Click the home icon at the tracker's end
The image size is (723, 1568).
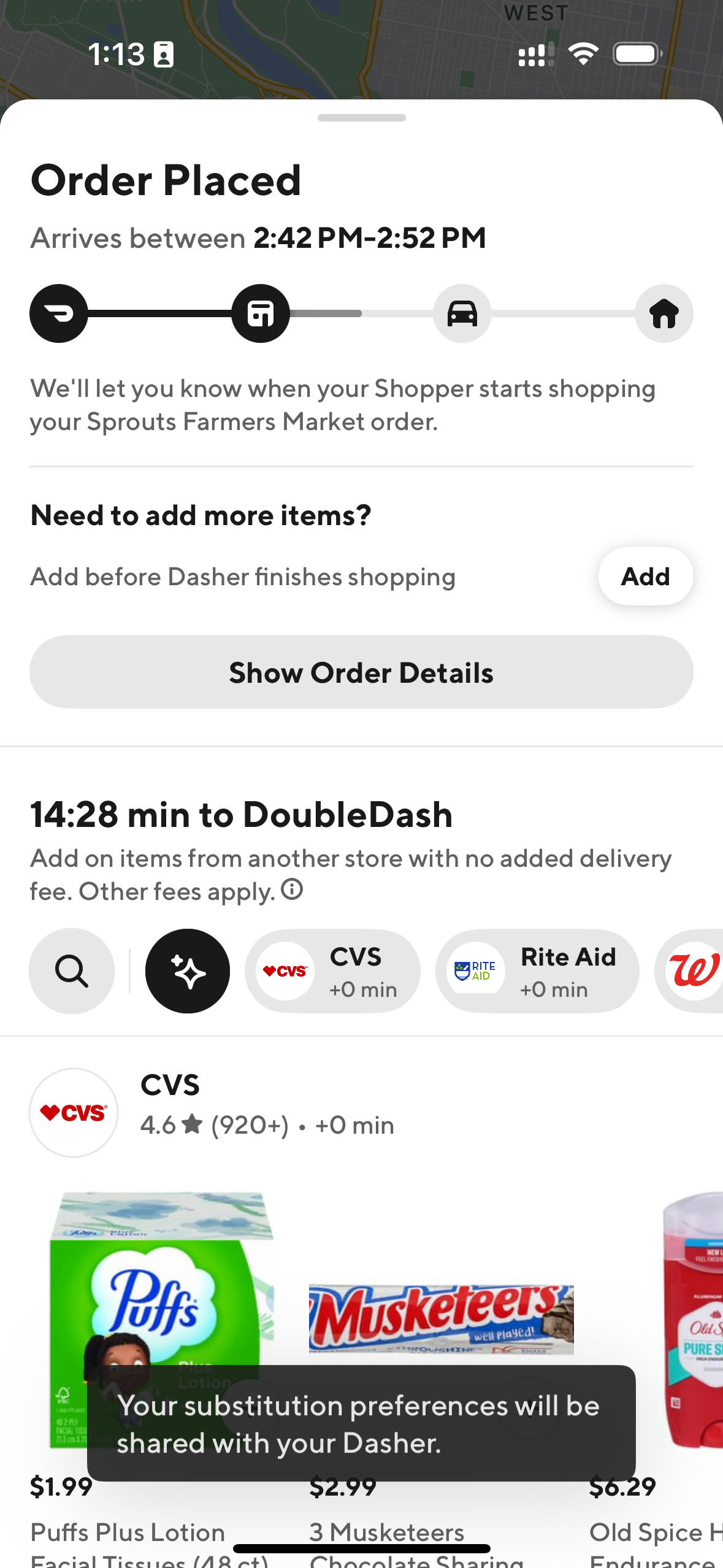pos(664,313)
